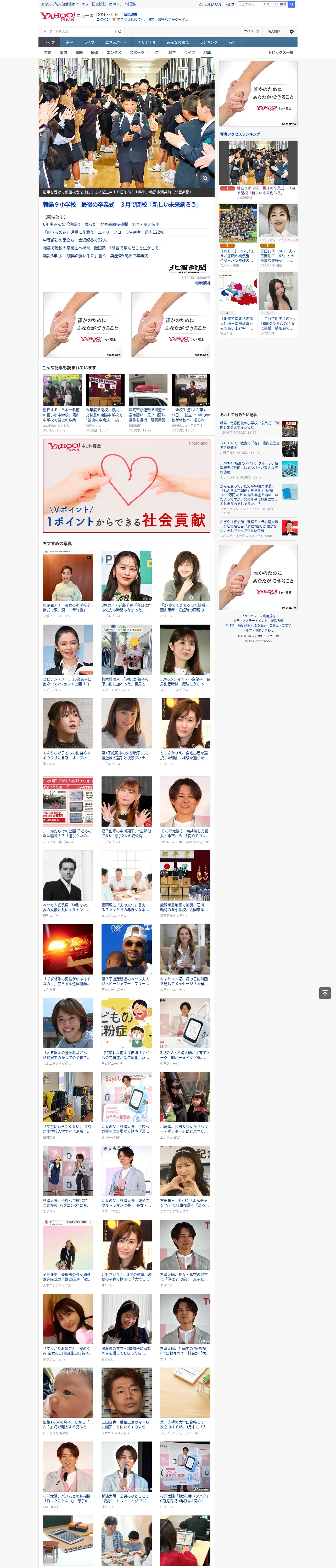This screenshot has height=1568, width=336.
Task: Tap the ログイン link
Action: (x=103, y=20)
